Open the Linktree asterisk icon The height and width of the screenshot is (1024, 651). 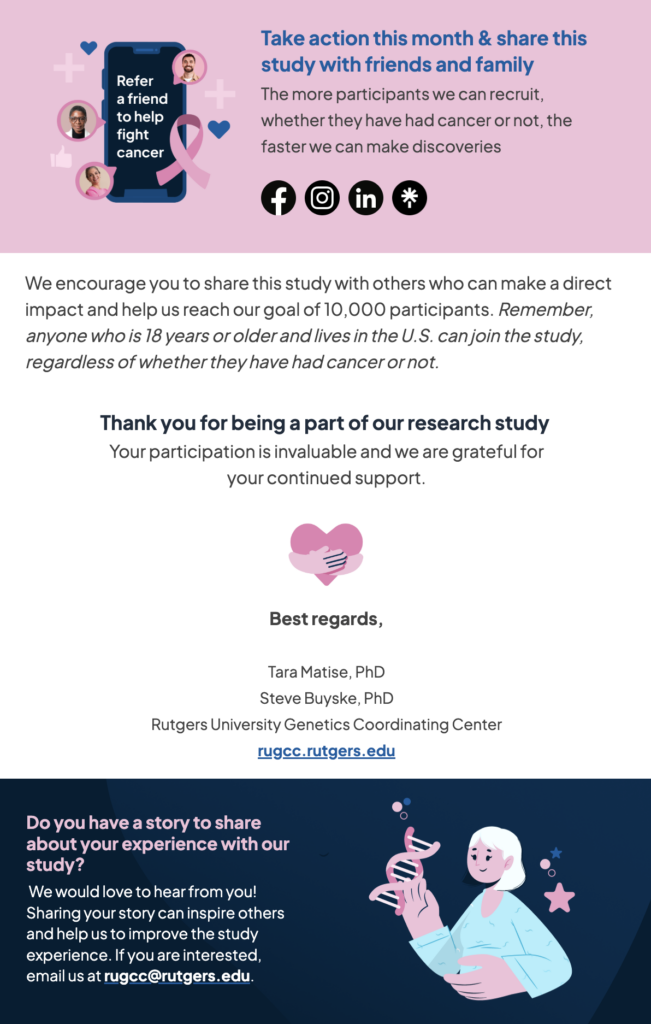click(x=409, y=198)
